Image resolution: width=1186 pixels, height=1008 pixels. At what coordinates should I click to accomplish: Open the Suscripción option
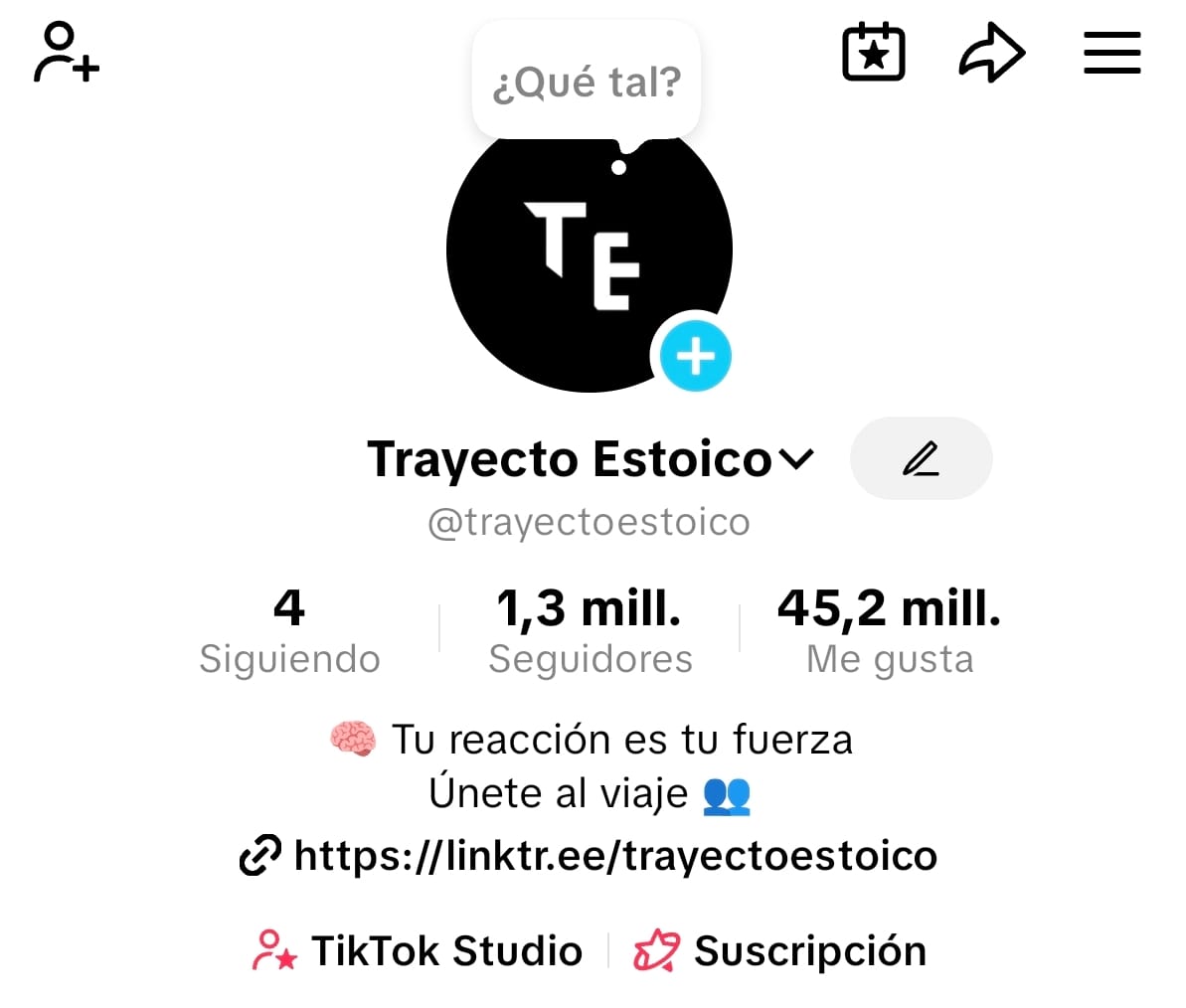pyautogui.click(x=780, y=950)
